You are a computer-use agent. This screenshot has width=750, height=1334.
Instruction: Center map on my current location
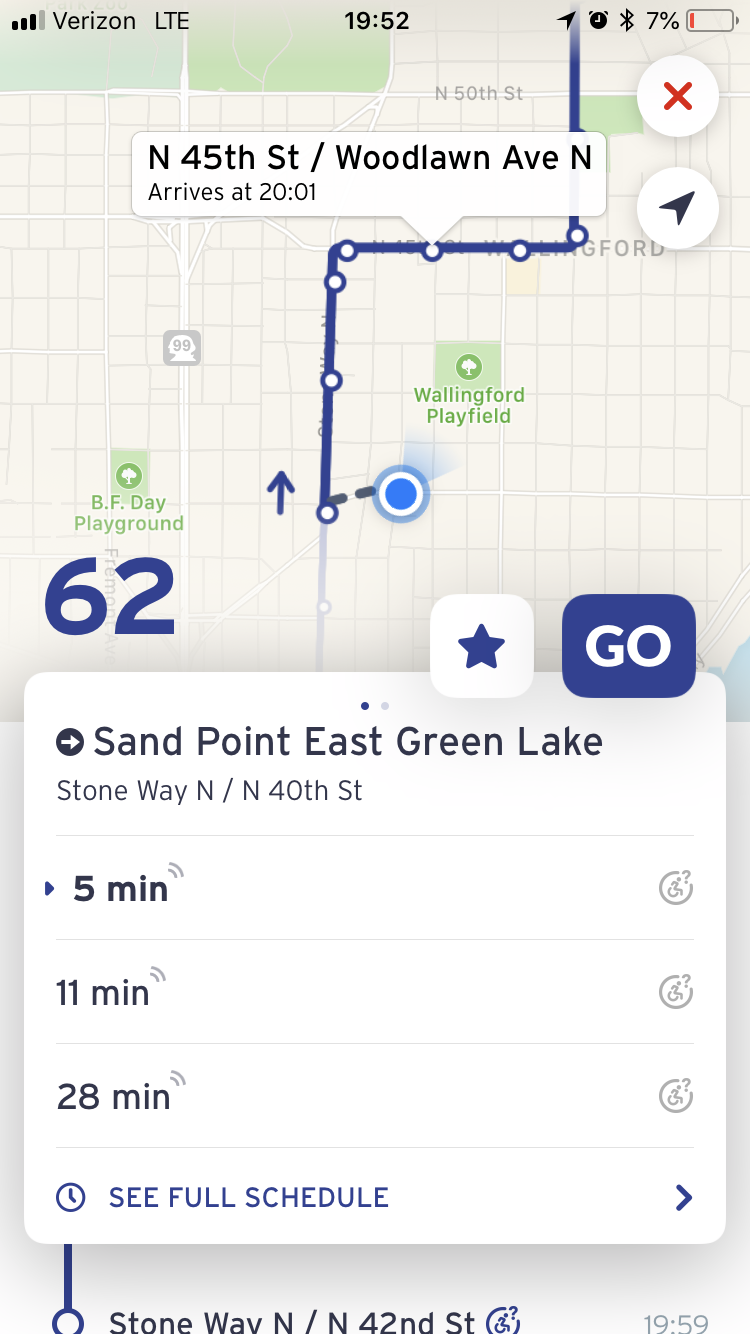(x=677, y=209)
